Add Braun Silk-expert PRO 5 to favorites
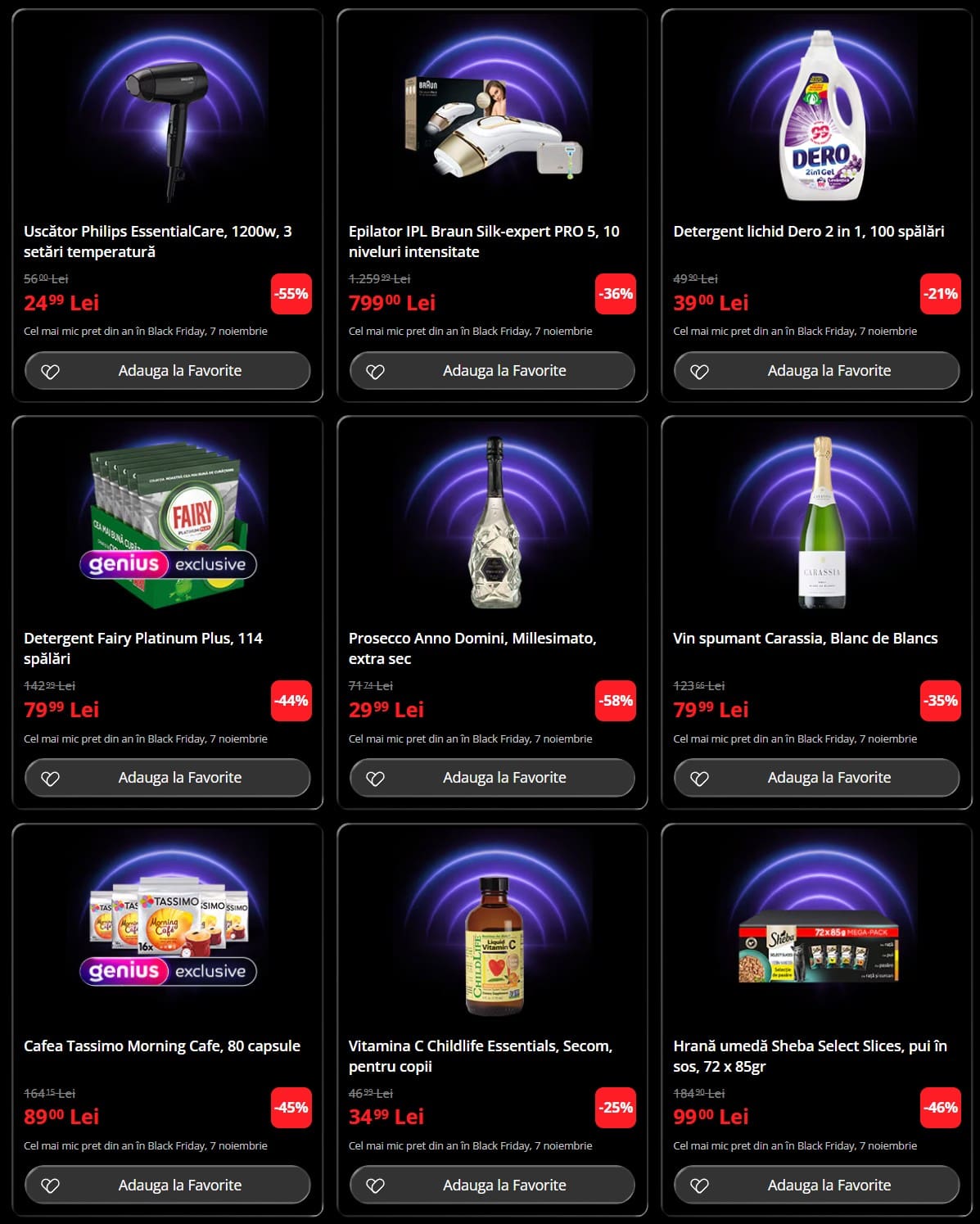The height and width of the screenshot is (1224, 980). (x=492, y=371)
